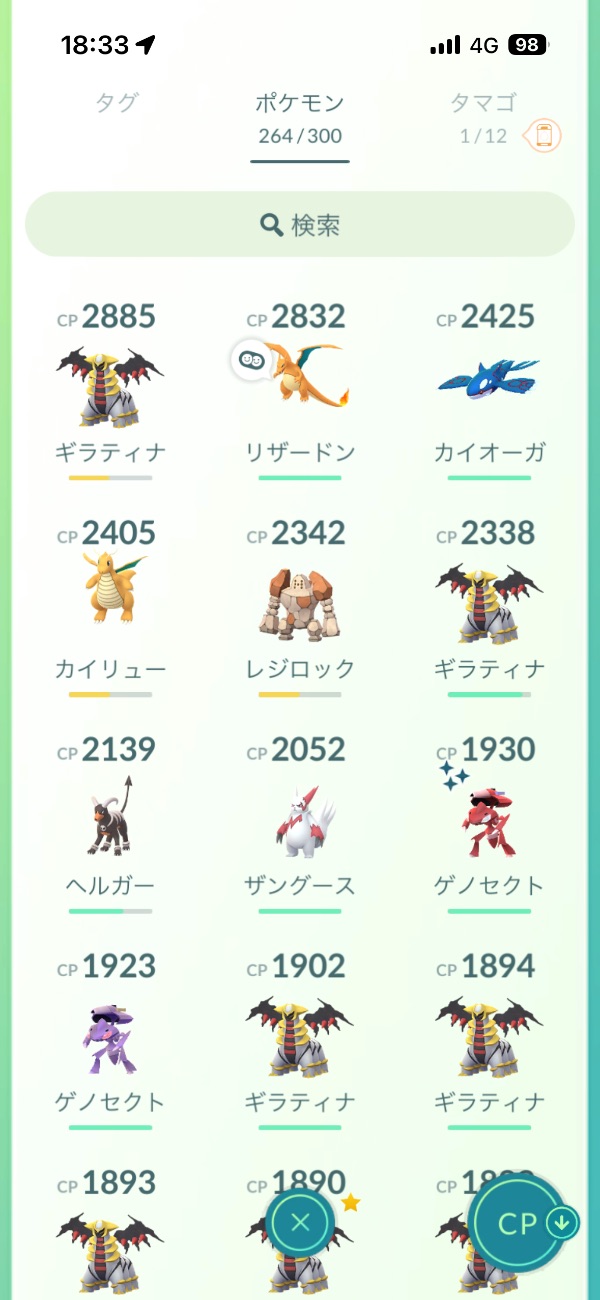View レジロック with CP 2342
Screen dimensions: 600x1300
pyautogui.click(x=300, y=601)
